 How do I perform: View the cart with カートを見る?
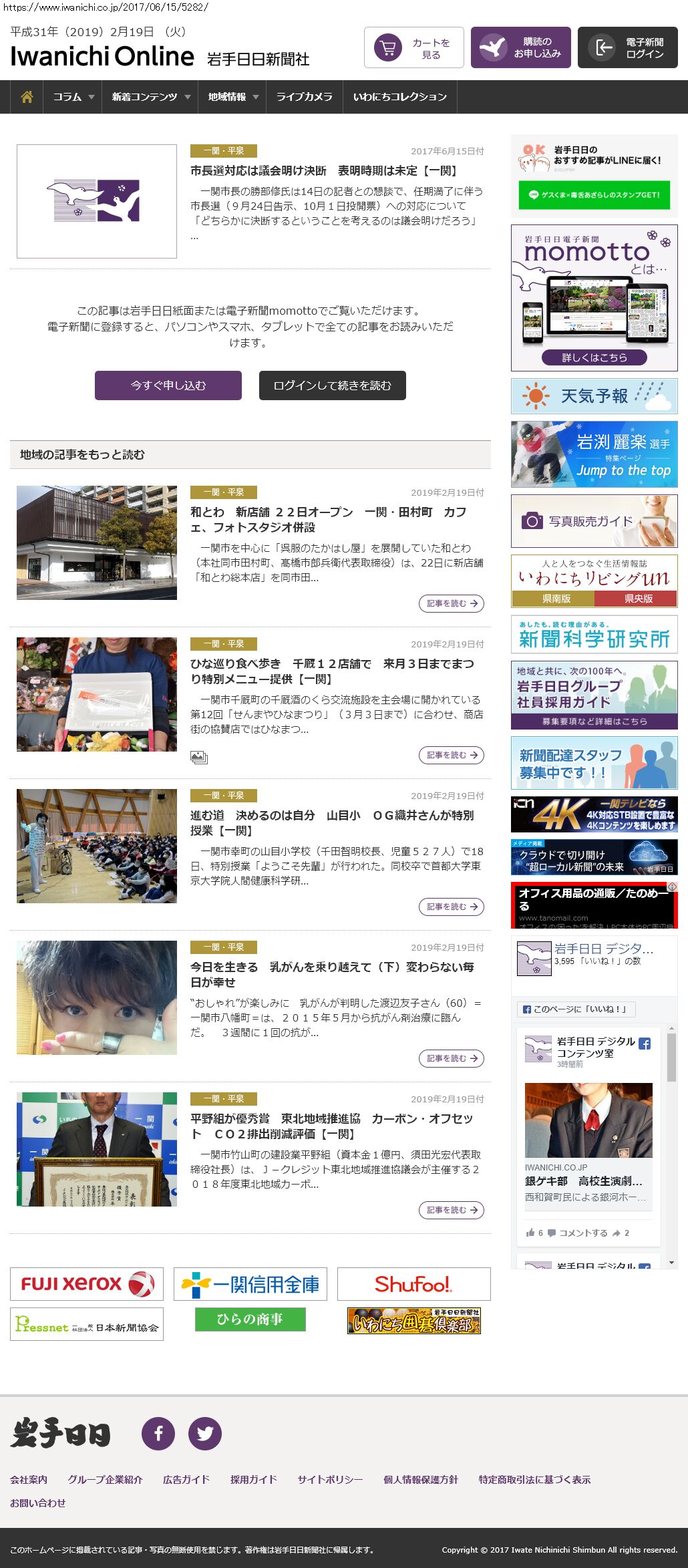[x=414, y=48]
